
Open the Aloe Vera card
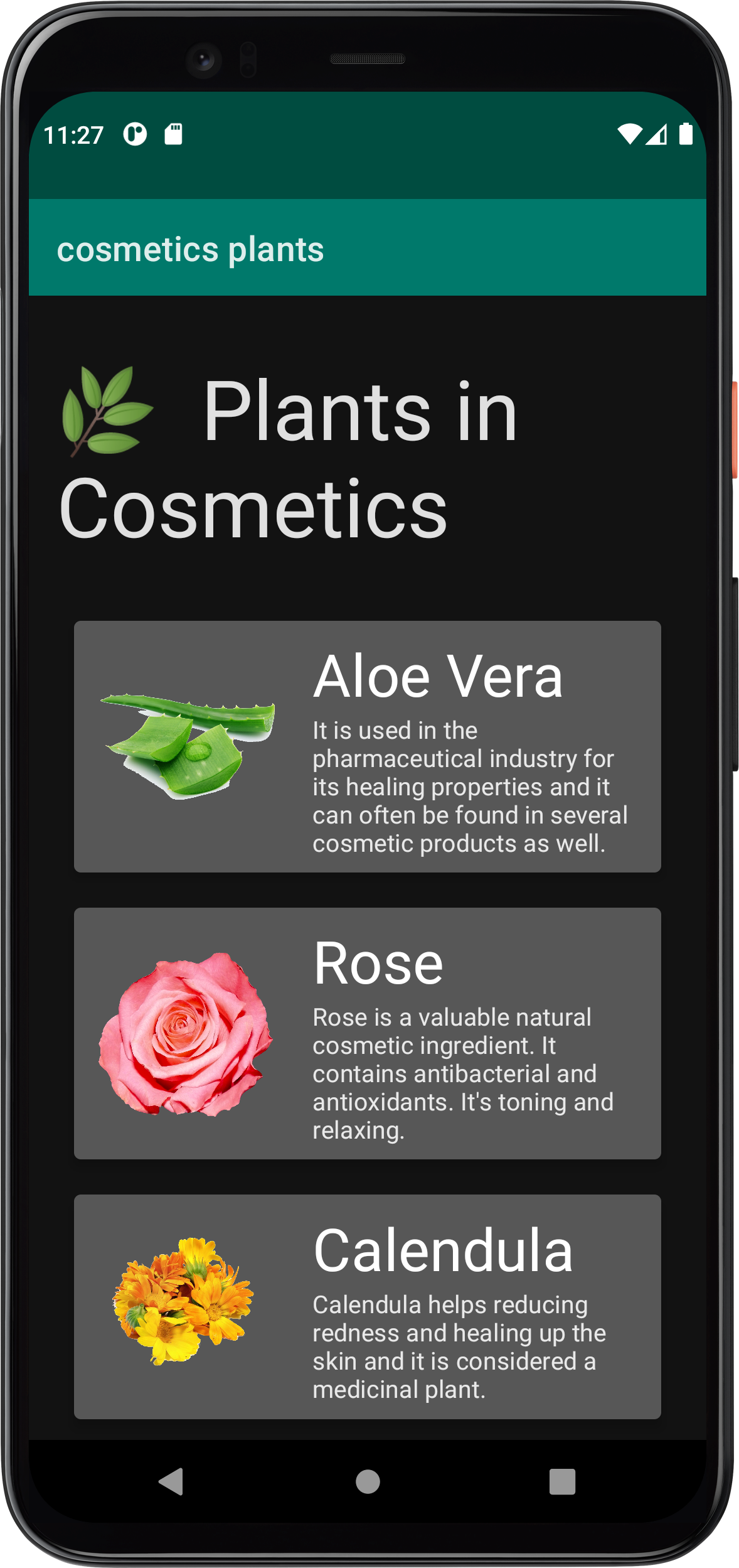pos(367,746)
